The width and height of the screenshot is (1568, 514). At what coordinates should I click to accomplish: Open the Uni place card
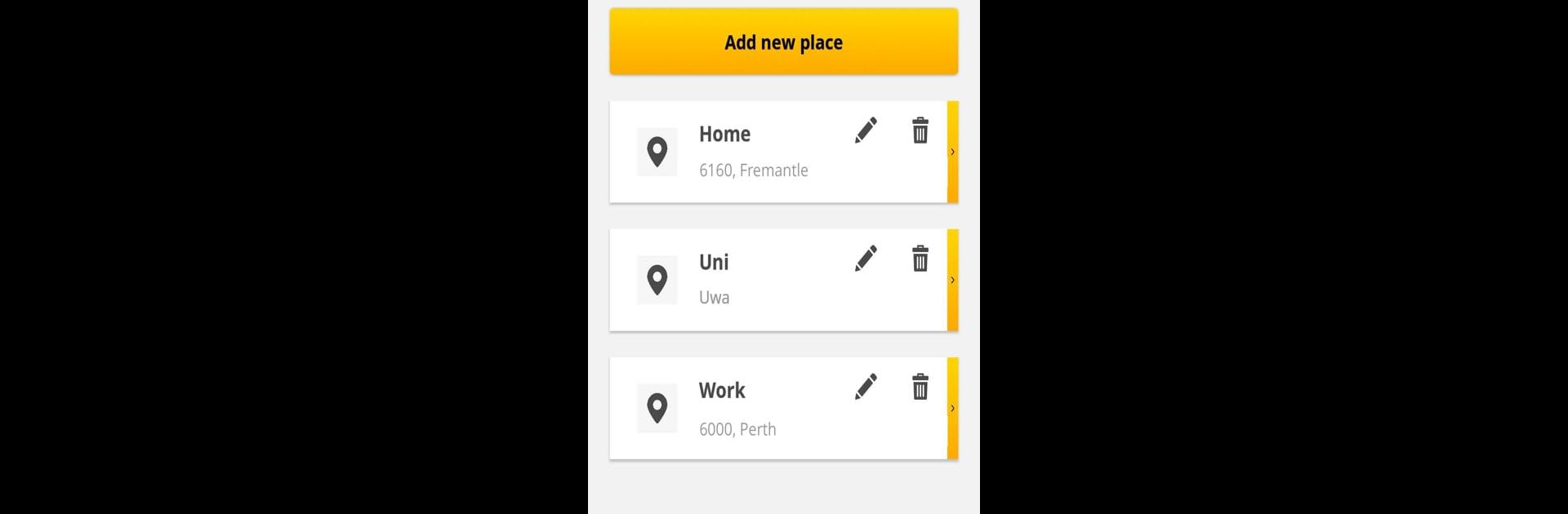(951, 280)
